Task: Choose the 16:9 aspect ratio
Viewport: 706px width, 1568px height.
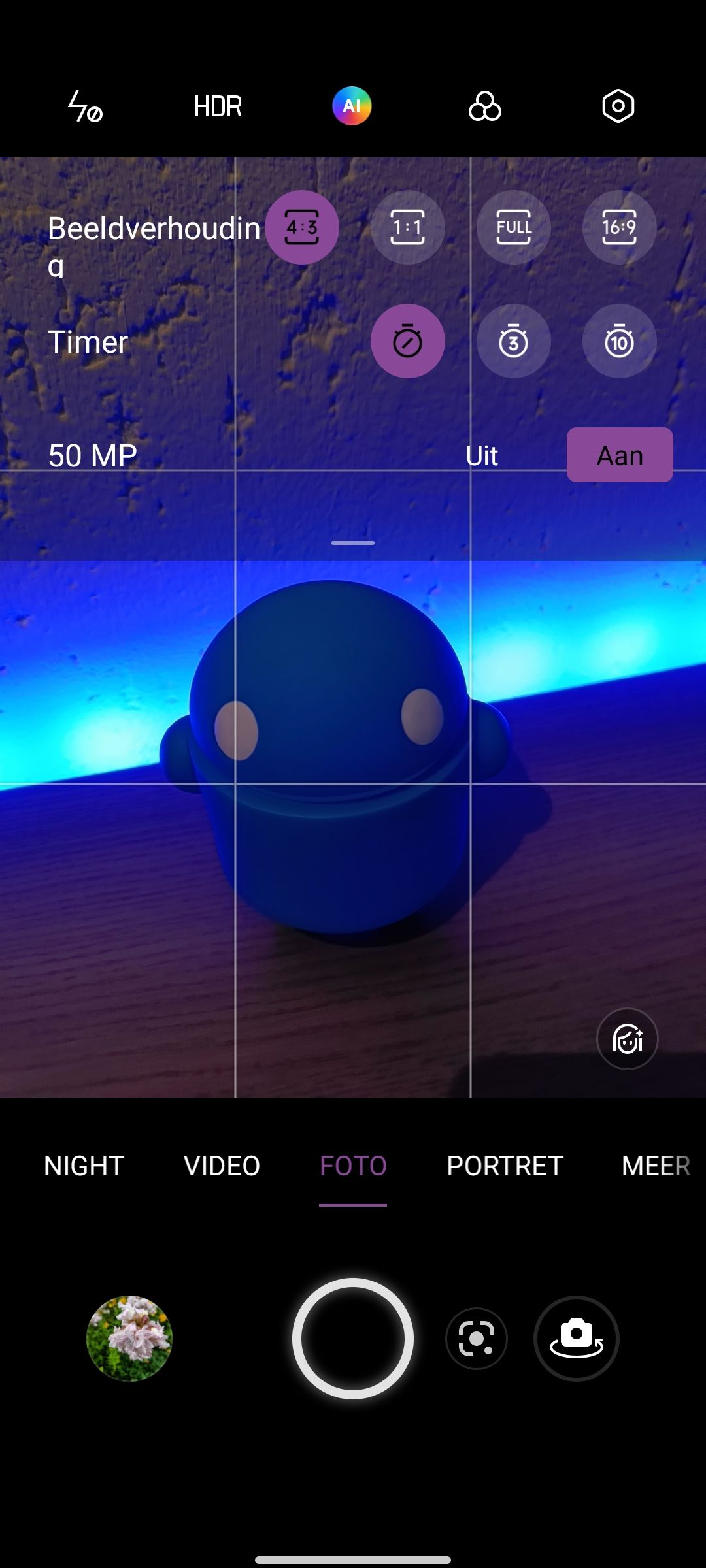Action: [619, 227]
